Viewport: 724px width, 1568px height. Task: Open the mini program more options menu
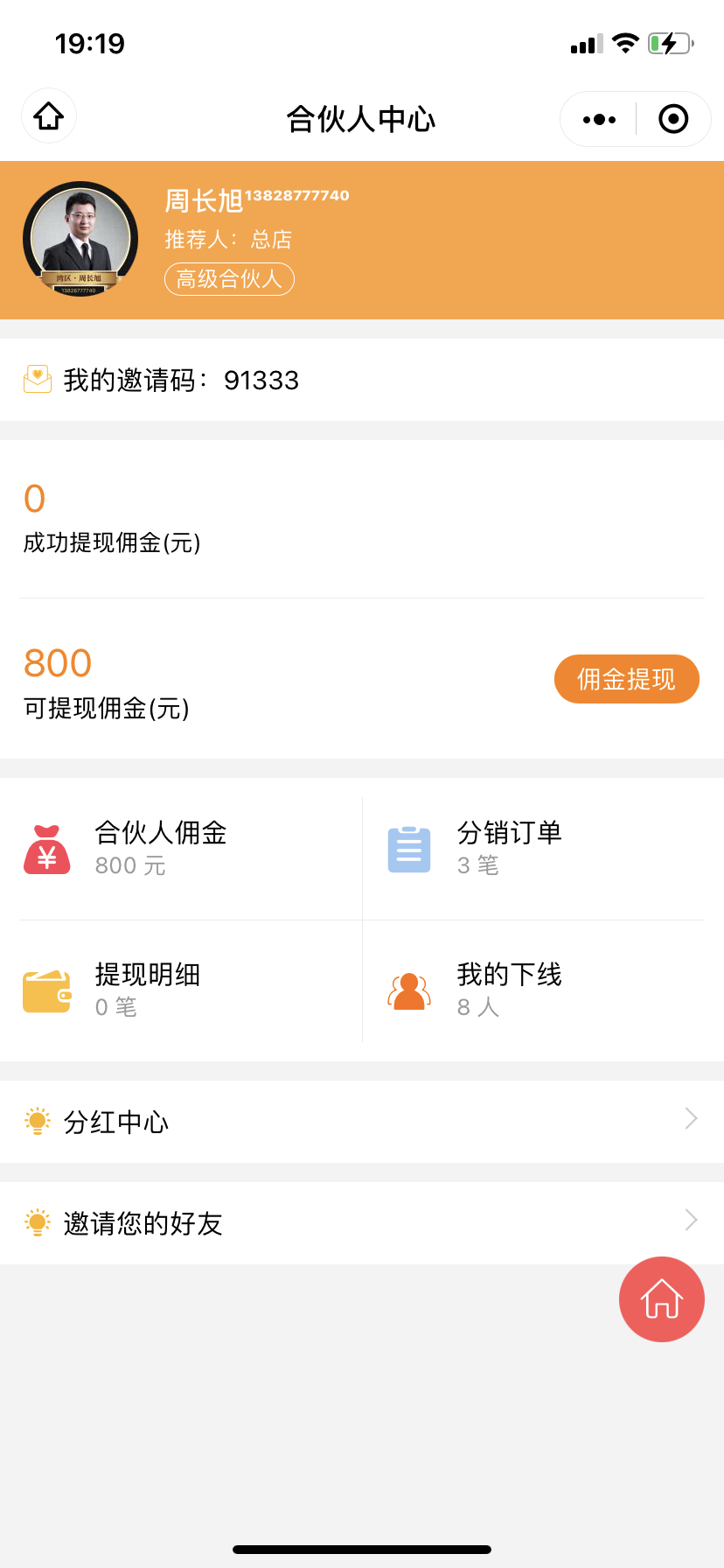599,119
